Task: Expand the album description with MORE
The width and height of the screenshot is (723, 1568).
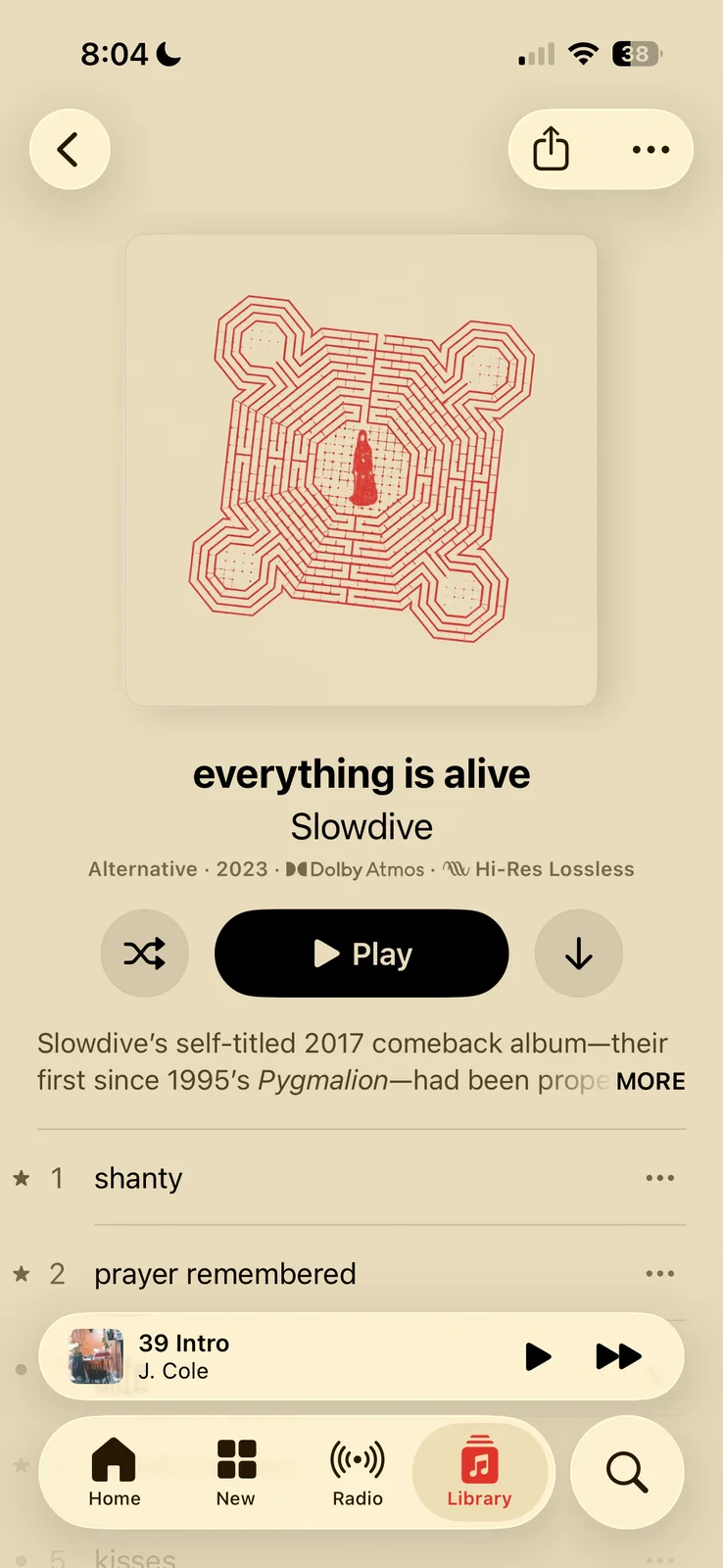Action: coord(651,1081)
